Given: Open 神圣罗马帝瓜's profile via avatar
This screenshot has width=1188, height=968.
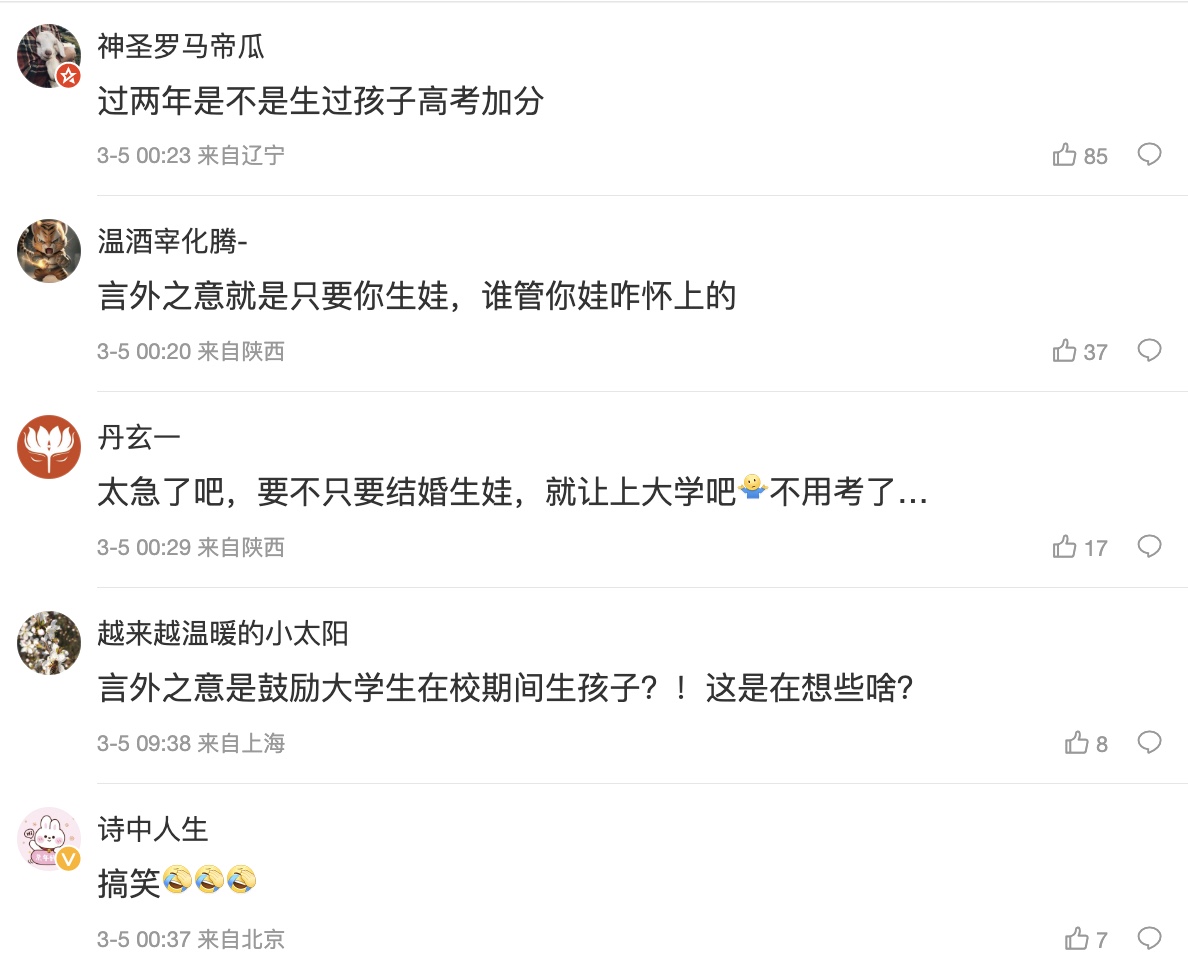Looking at the screenshot, I should click(x=49, y=56).
